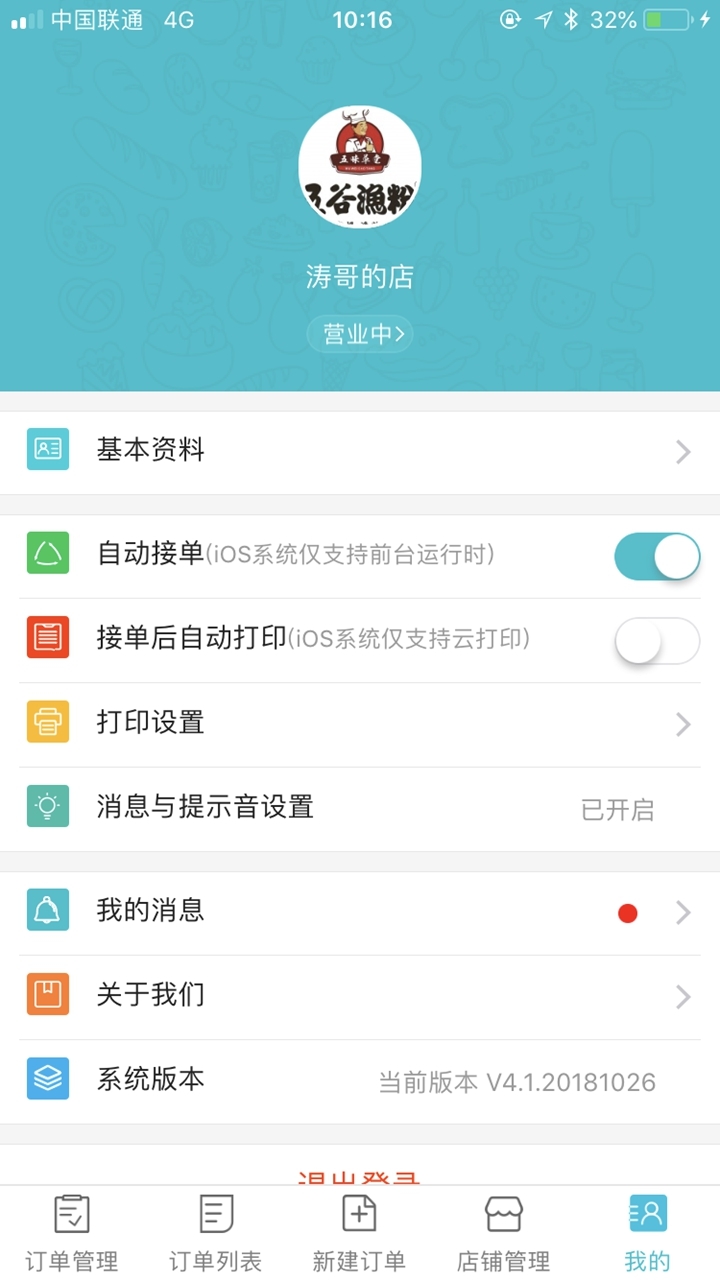
Task: Select the 我的 tab
Action: tap(648, 1234)
